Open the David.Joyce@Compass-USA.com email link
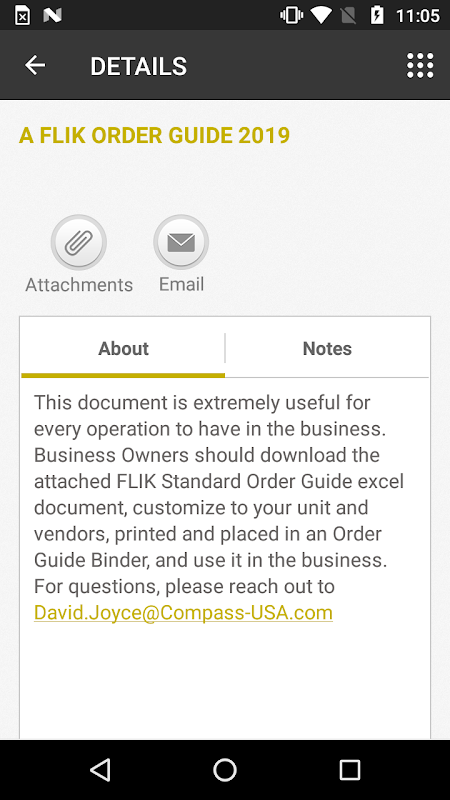Screen dimensions: 450x800 point(183,612)
